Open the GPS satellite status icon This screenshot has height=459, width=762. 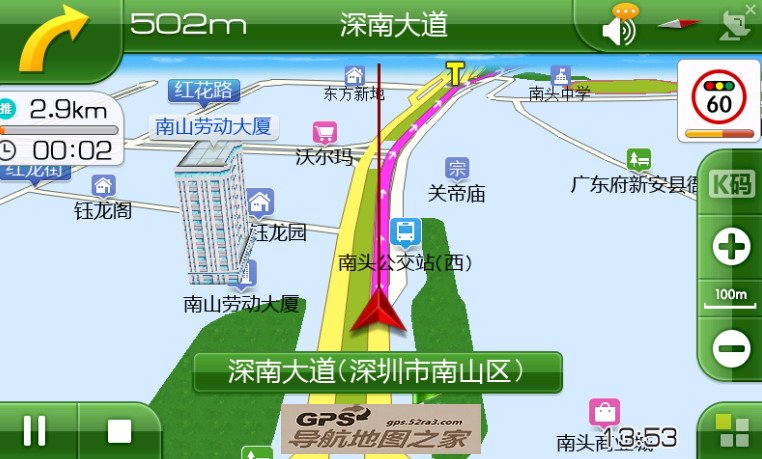pos(736,24)
